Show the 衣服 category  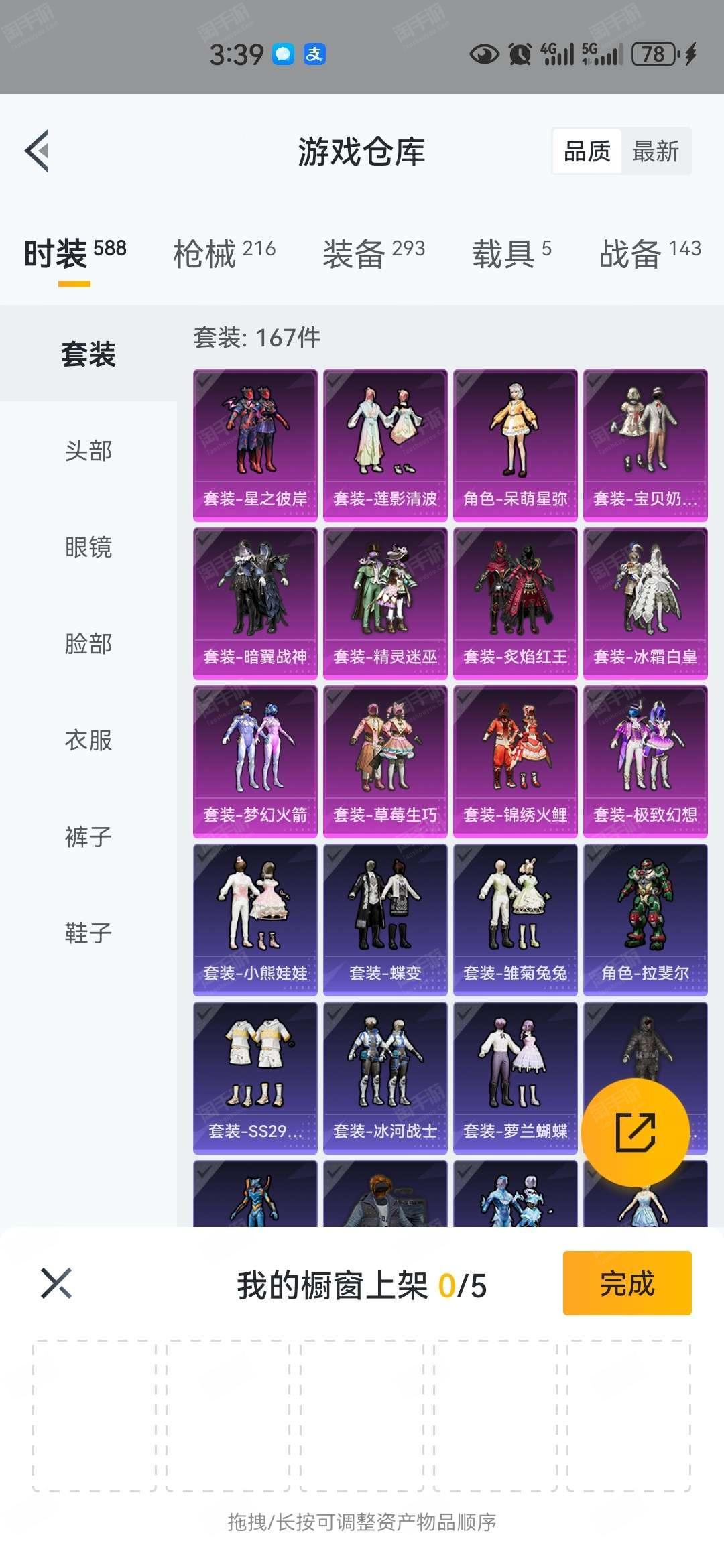click(x=88, y=740)
